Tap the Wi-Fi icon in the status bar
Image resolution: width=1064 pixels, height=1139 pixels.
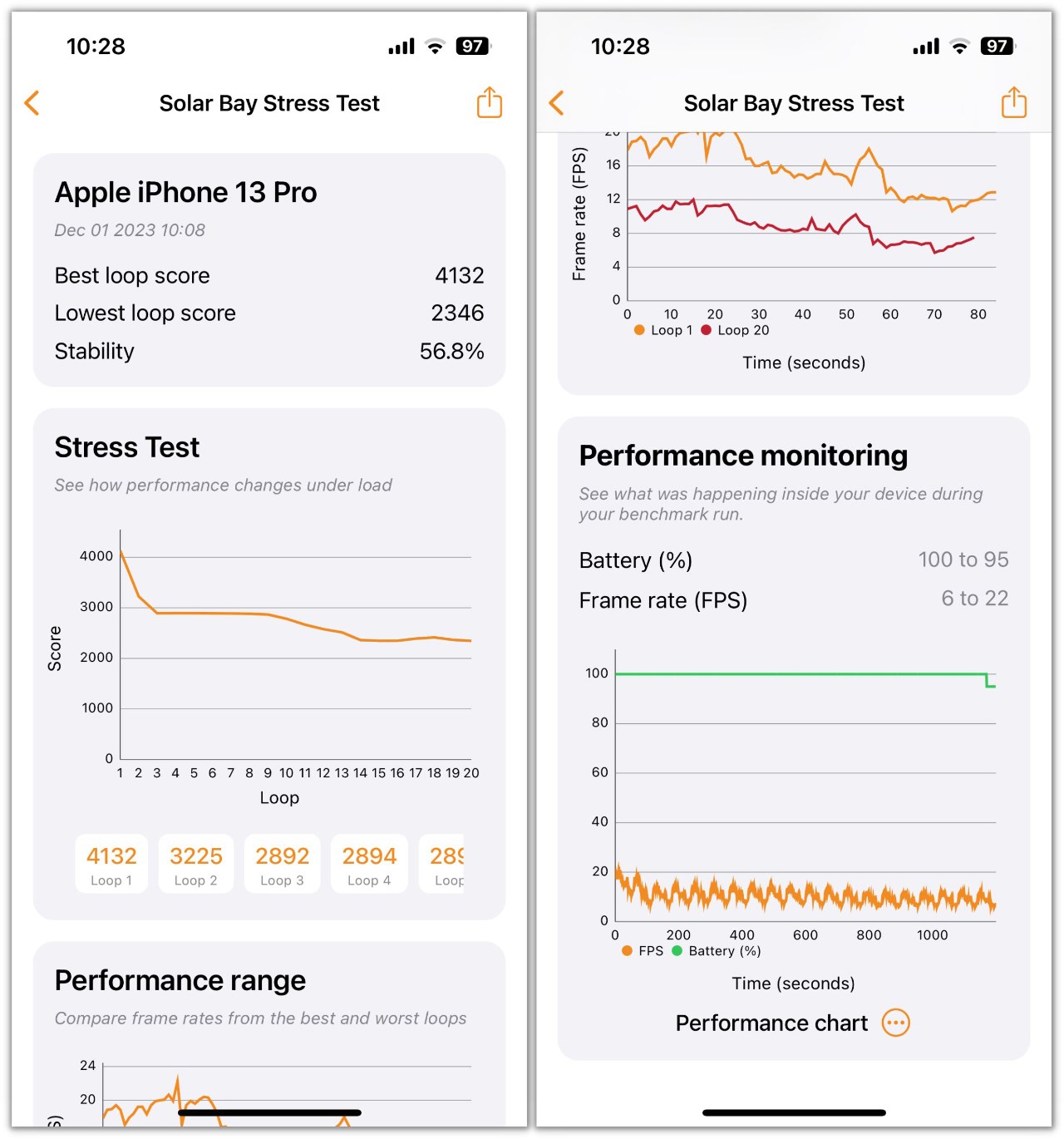point(433,47)
